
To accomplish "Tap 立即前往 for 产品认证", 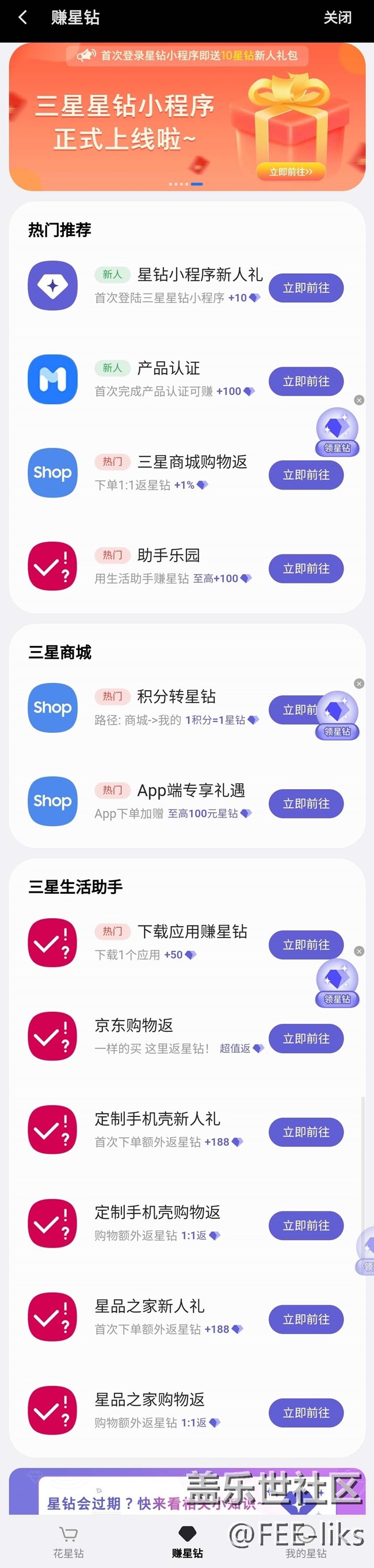I will pos(306,382).
